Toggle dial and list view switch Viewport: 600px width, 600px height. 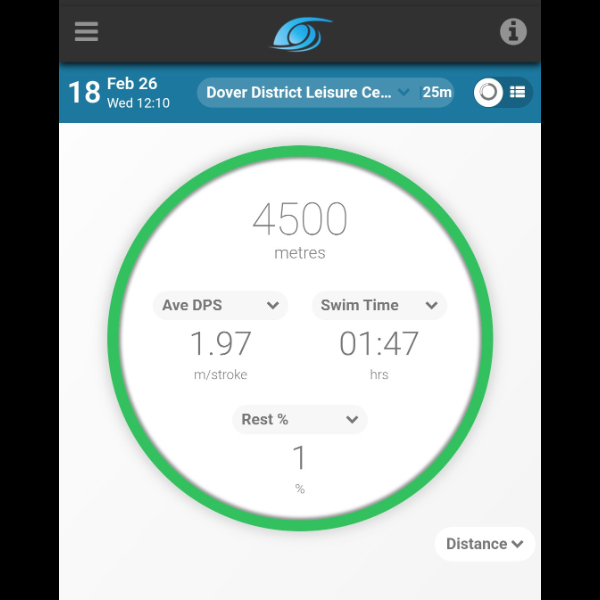[502, 92]
